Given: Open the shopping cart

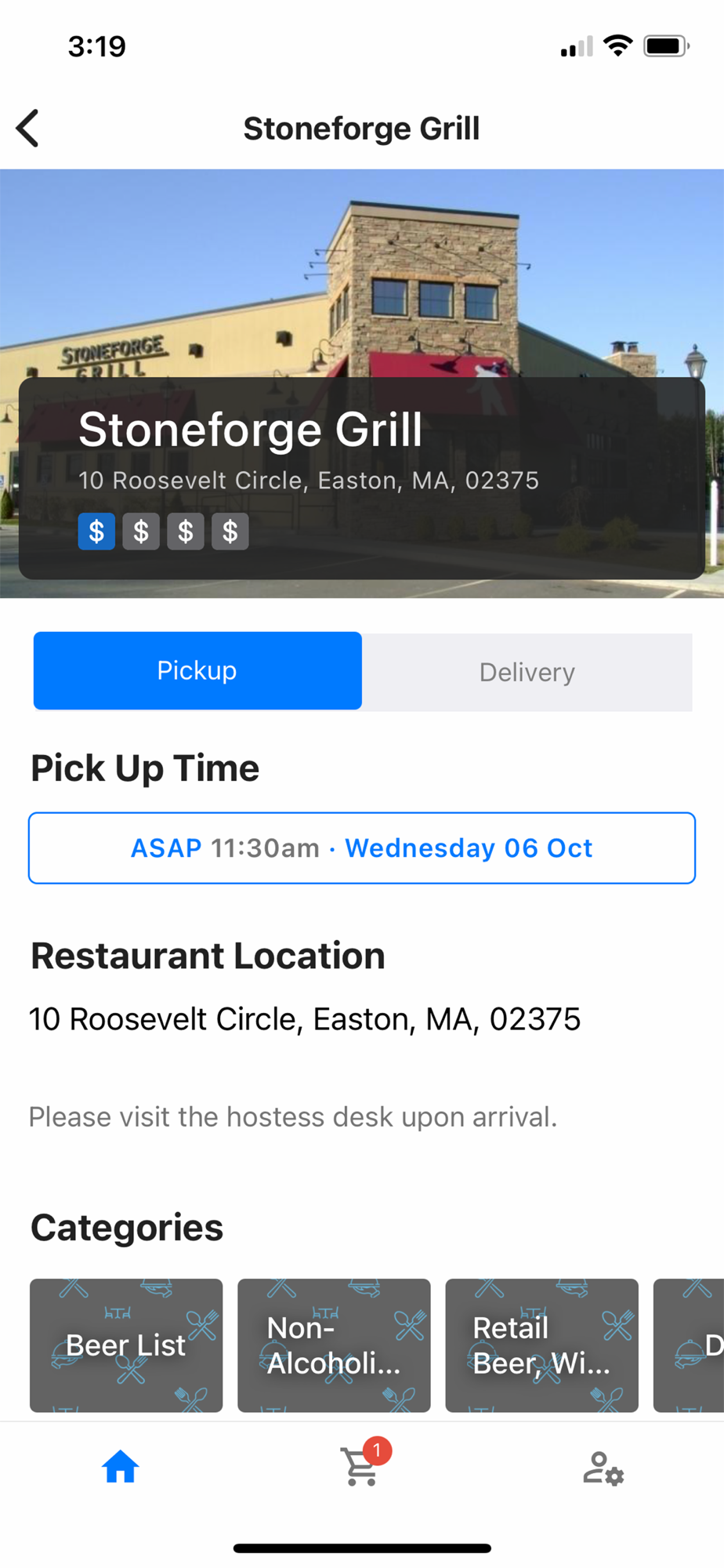Looking at the screenshot, I should [361, 1466].
